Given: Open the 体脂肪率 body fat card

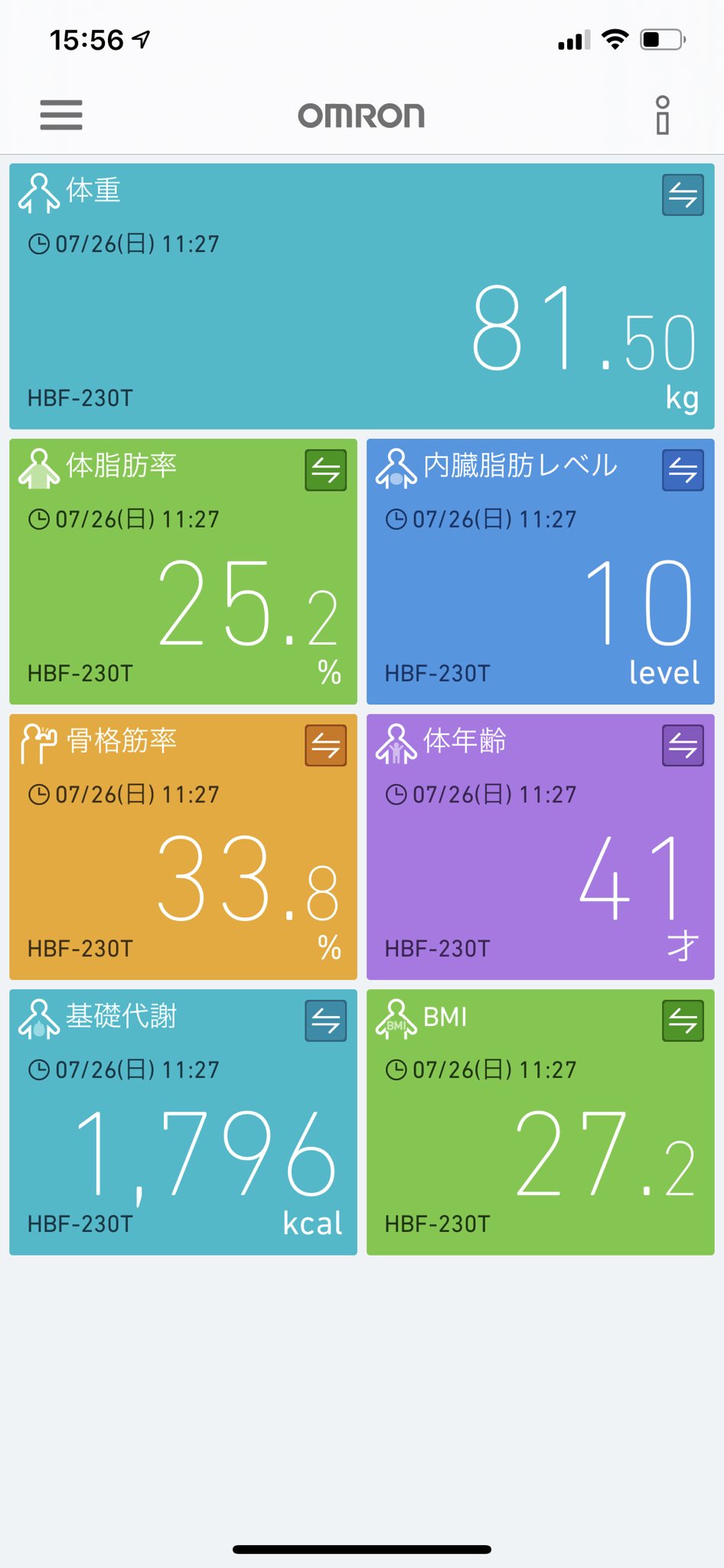Looking at the screenshot, I should coord(183,571).
